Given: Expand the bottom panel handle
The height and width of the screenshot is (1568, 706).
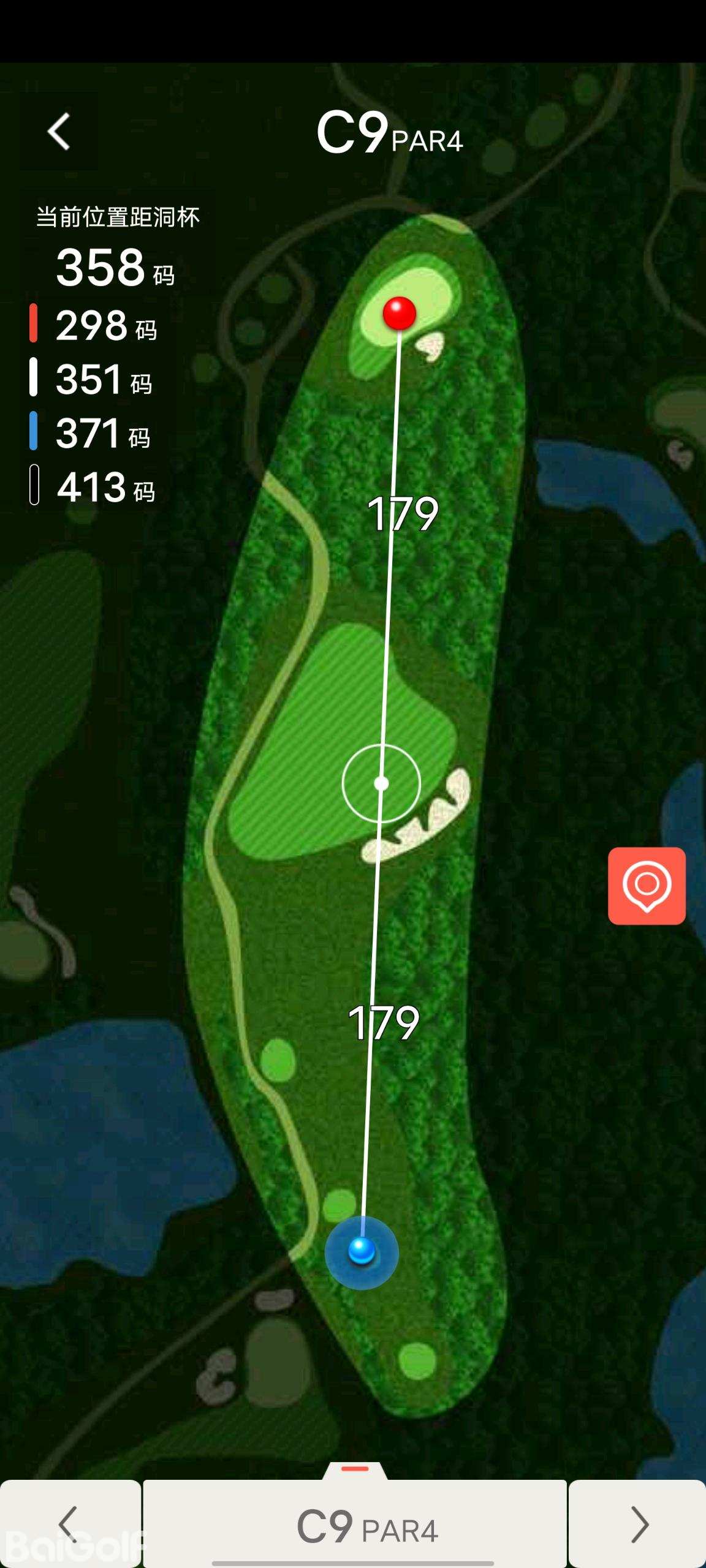Looking at the screenshot, I should (x=355, y=1470).
